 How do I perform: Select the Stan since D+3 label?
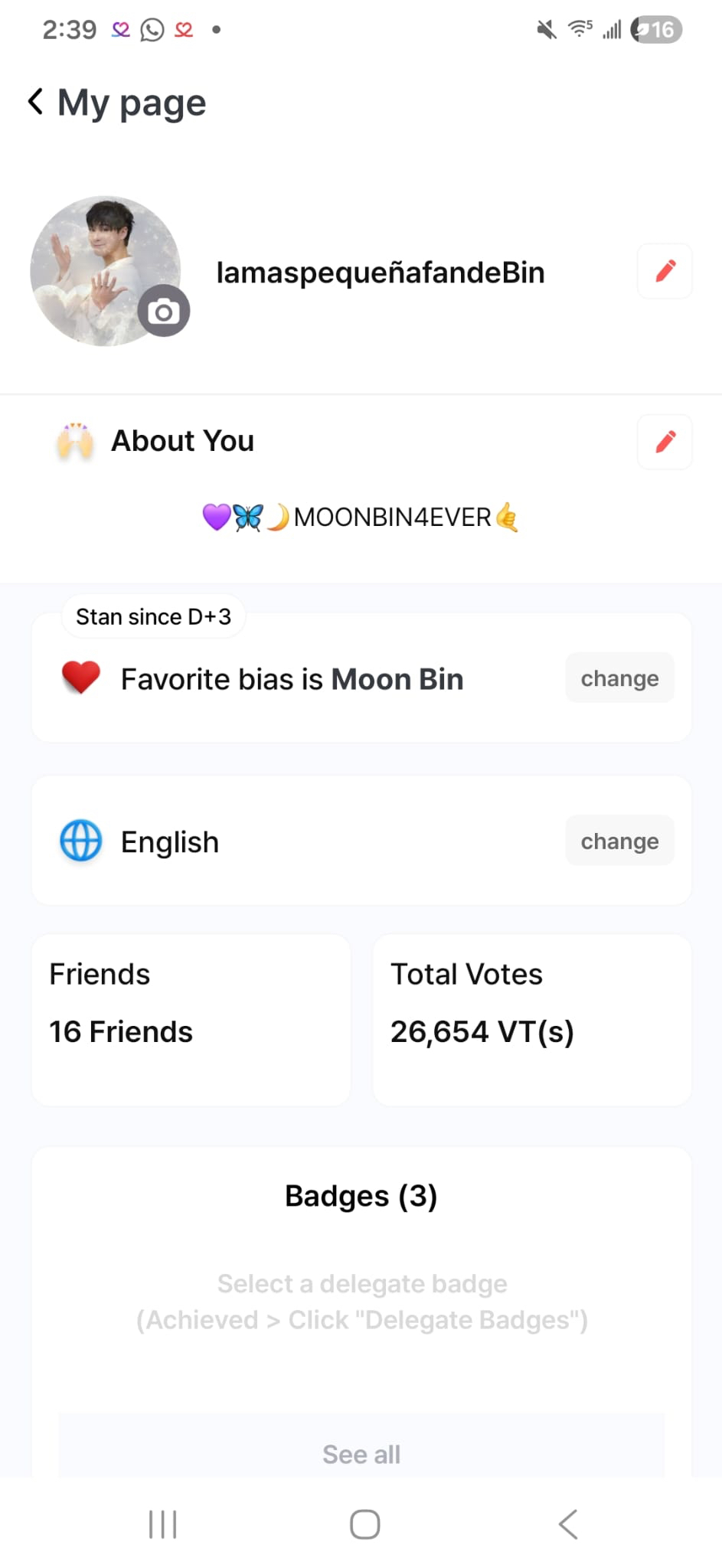[152, 616]
